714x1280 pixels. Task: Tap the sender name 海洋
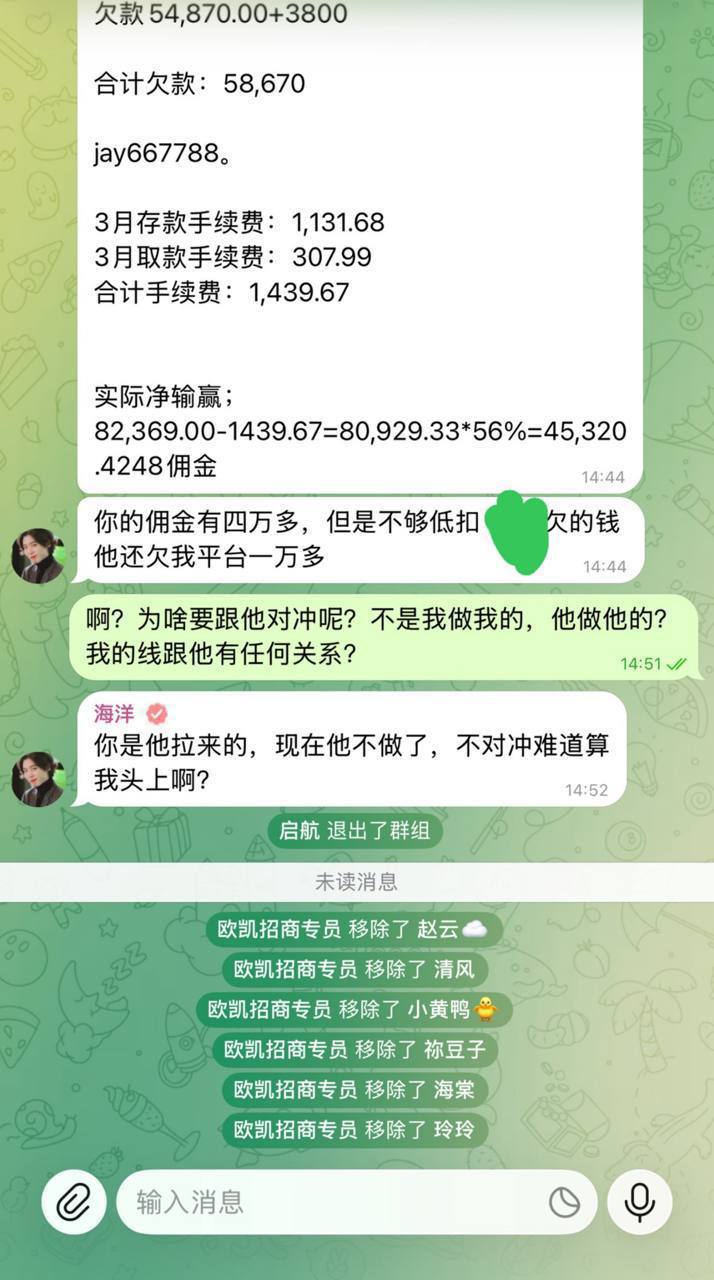(114, 713)
